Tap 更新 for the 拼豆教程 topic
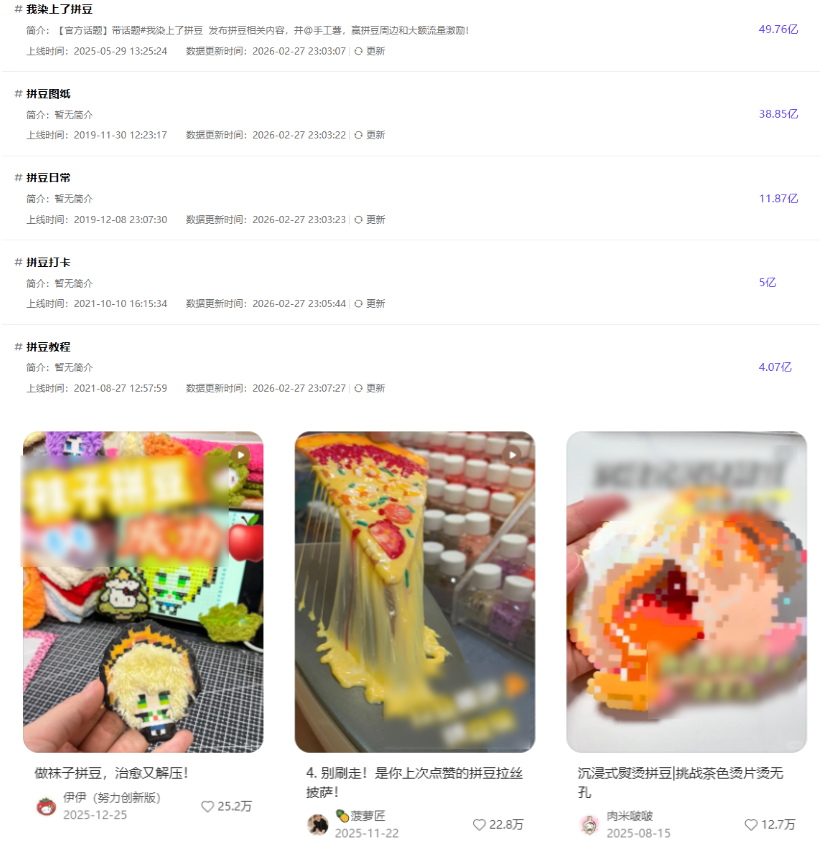 click(x=369, y=388)
